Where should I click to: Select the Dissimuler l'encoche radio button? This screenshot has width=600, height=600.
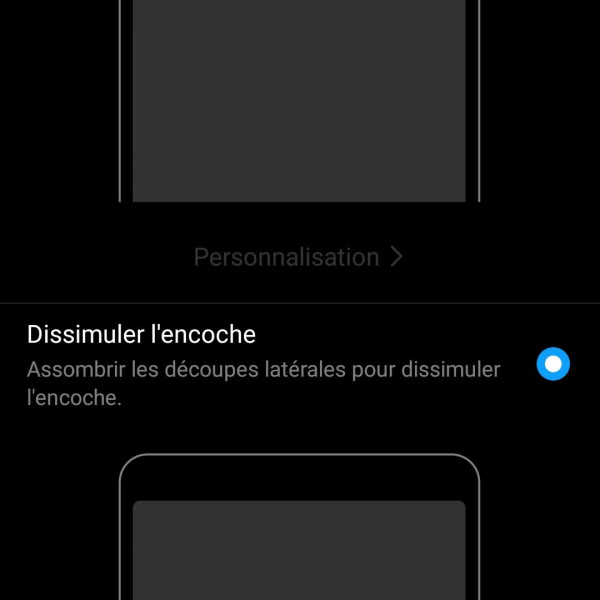coord(552,364)
